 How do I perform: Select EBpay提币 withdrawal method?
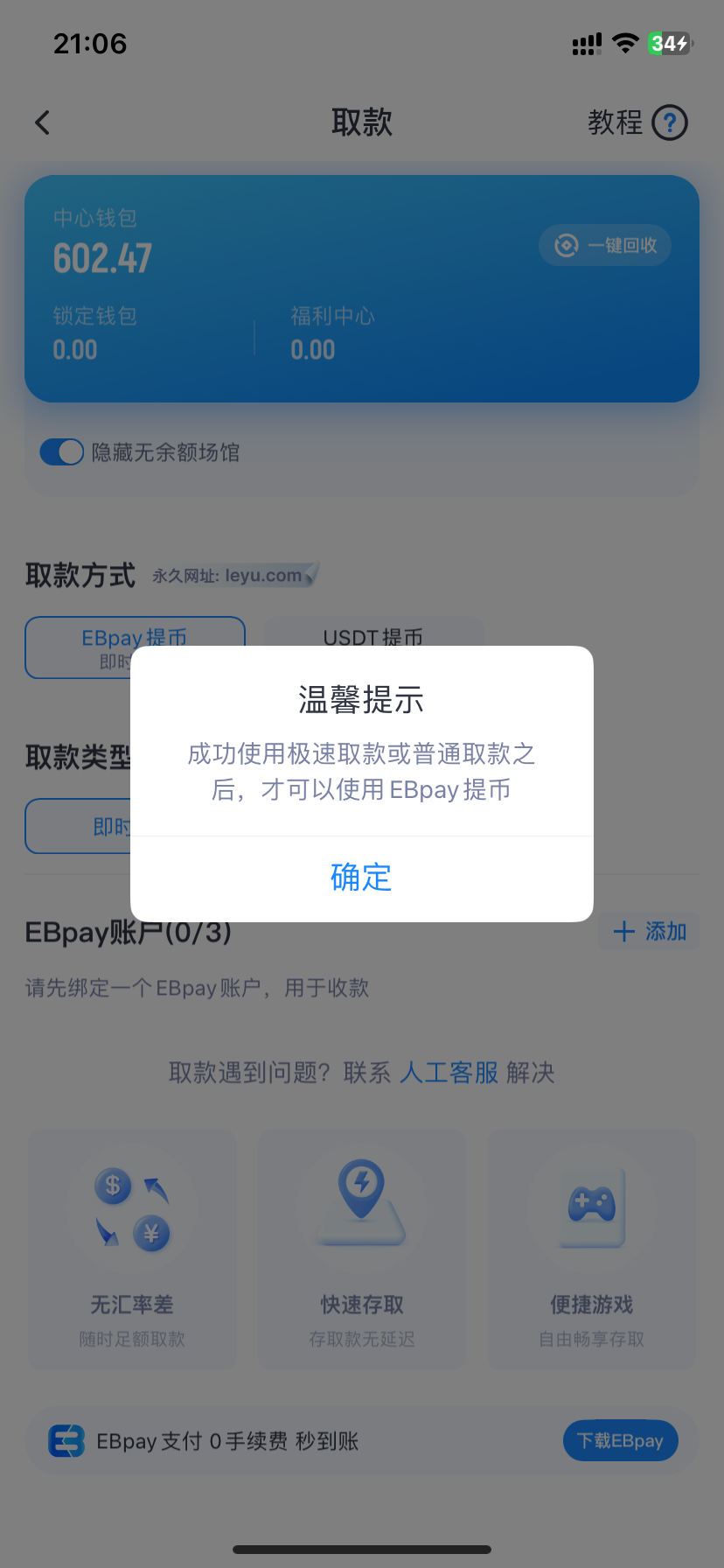click(x=135, y=636)
